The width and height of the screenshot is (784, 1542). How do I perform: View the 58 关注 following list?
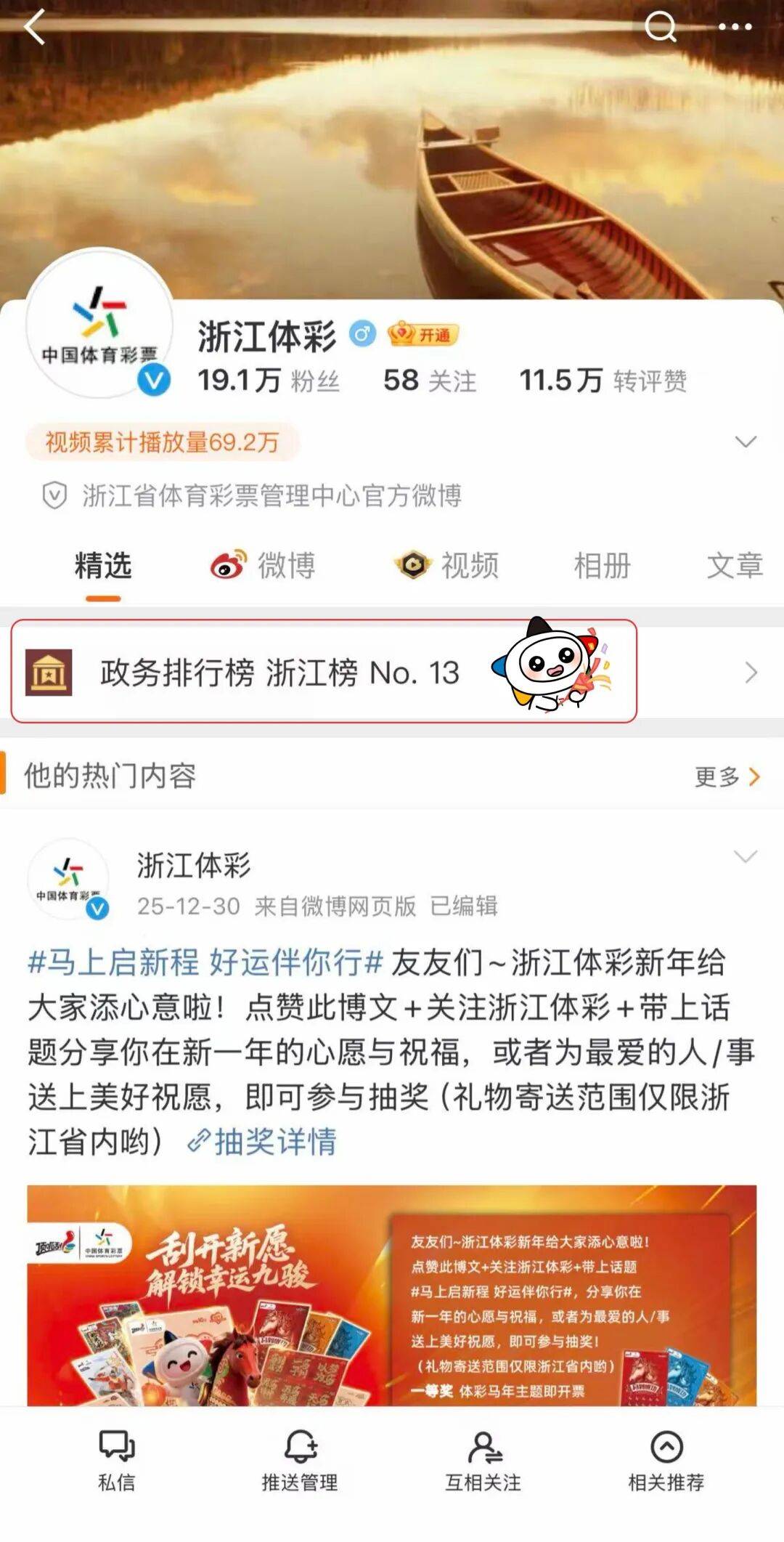tap(430, 380)
